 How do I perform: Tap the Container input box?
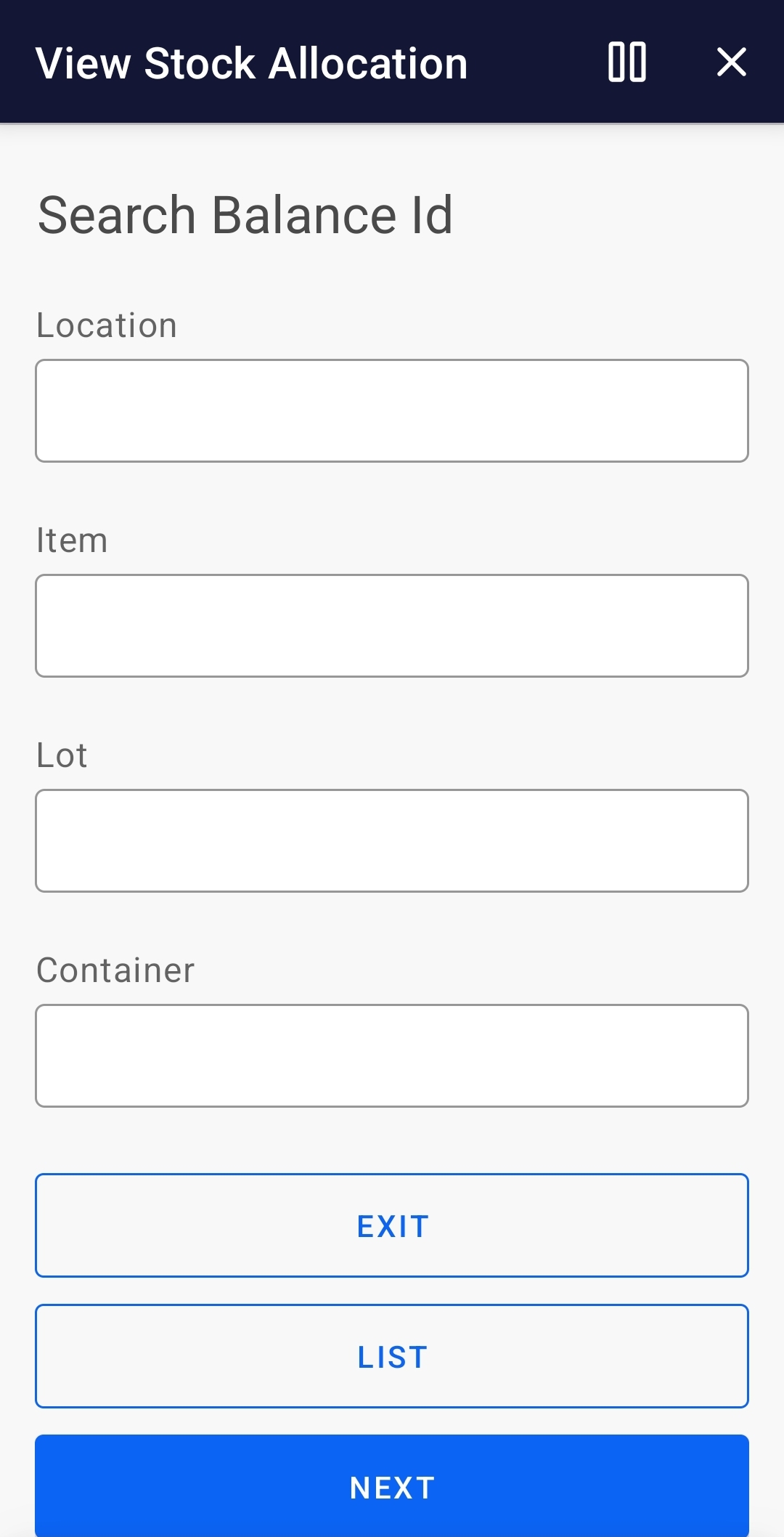click(x=392, y=1055)
